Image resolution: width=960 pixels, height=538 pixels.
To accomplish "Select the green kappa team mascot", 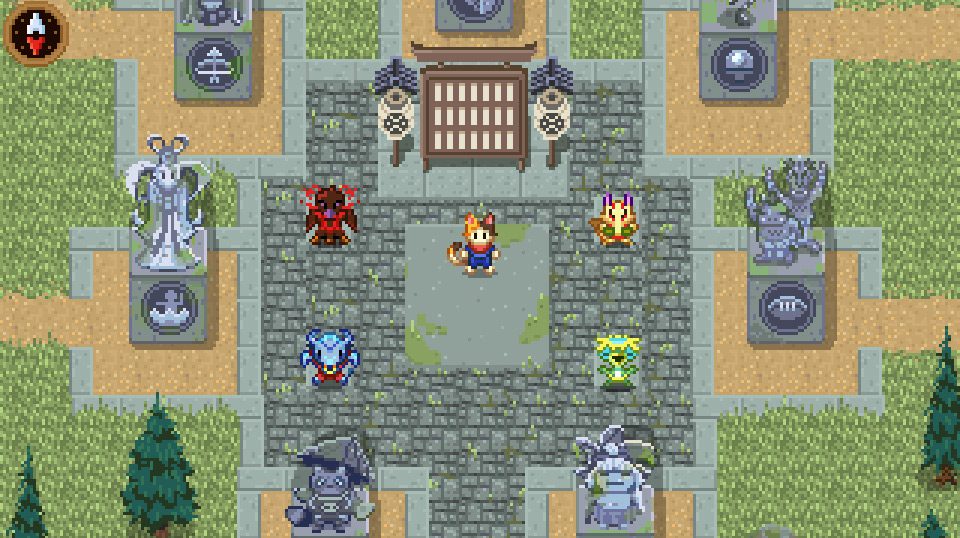I will tap(618, 360).
